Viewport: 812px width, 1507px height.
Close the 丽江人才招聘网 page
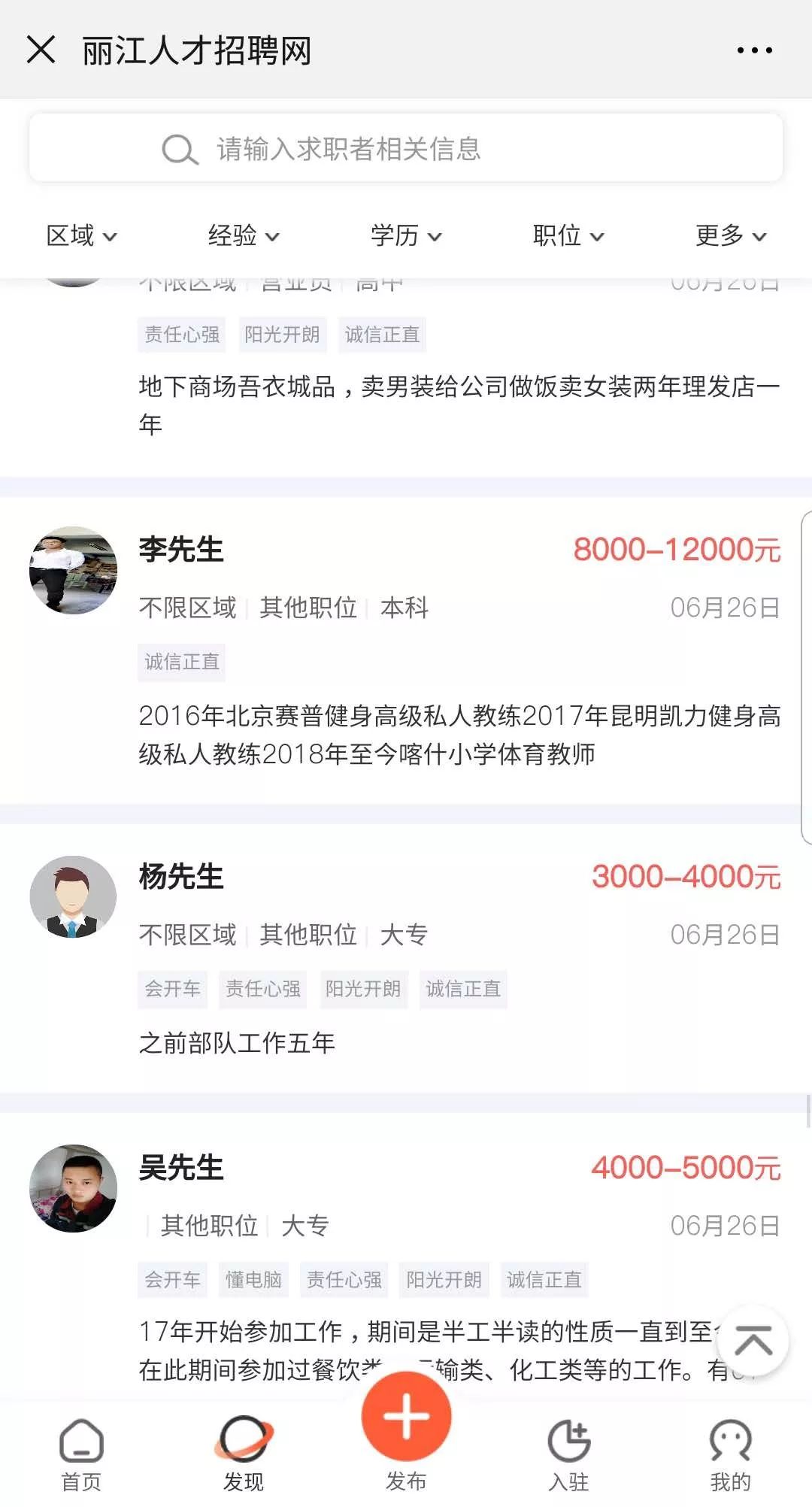click(41, 50)
